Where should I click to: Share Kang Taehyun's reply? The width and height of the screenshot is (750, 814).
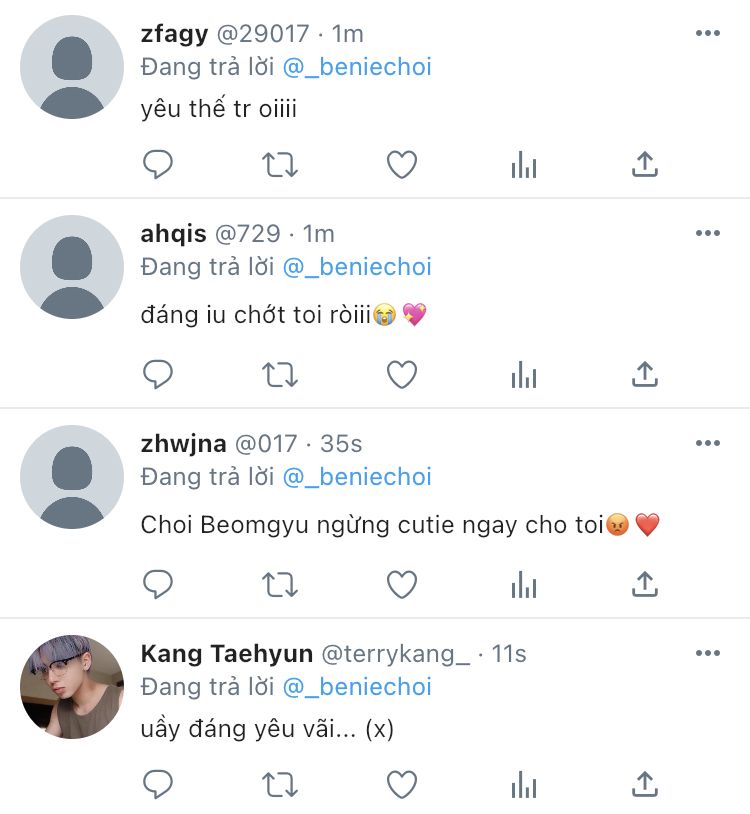pyautogui.click(x=645, y=783)
